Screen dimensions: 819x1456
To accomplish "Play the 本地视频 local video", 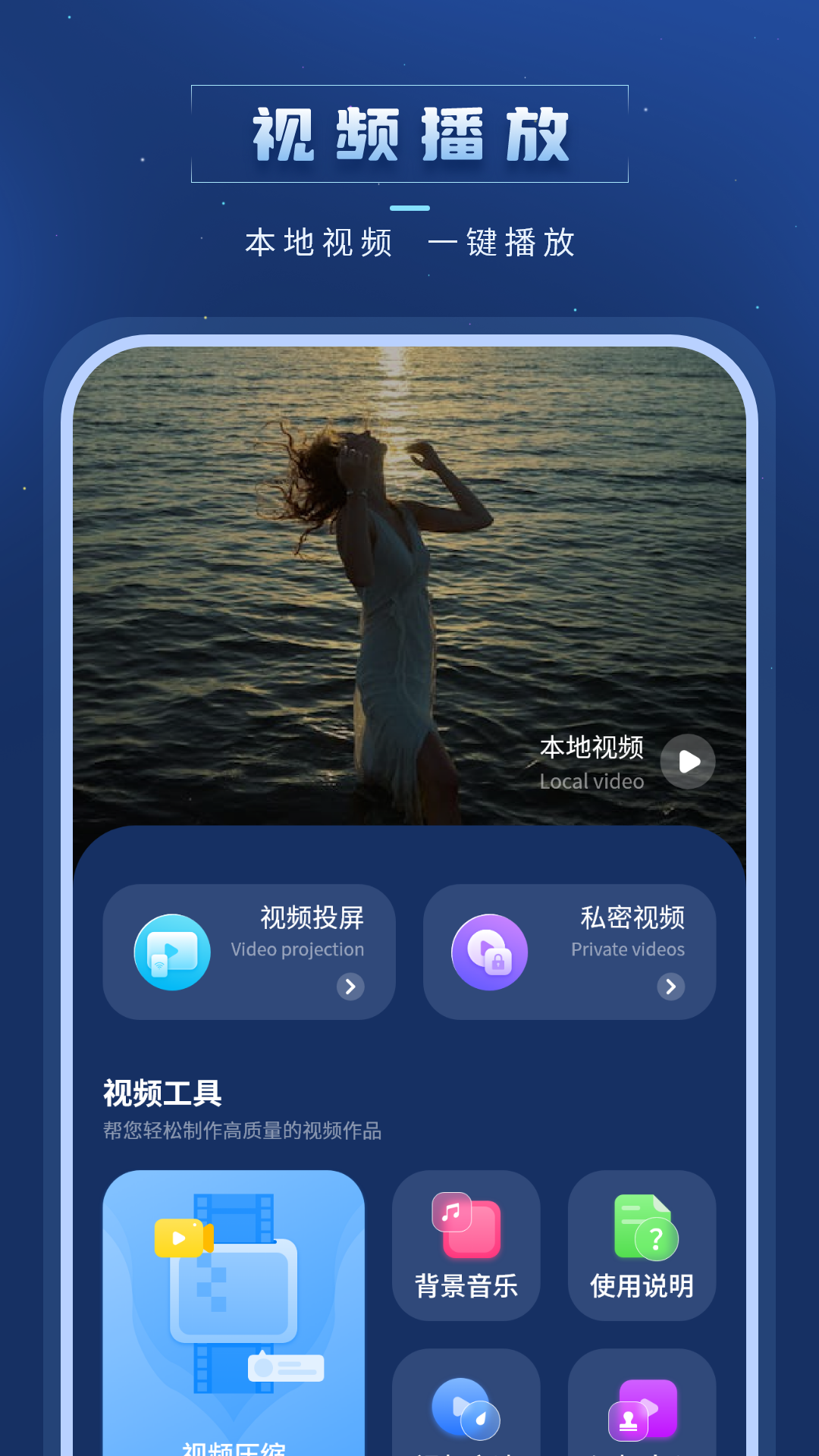I will tap(687, 762).
